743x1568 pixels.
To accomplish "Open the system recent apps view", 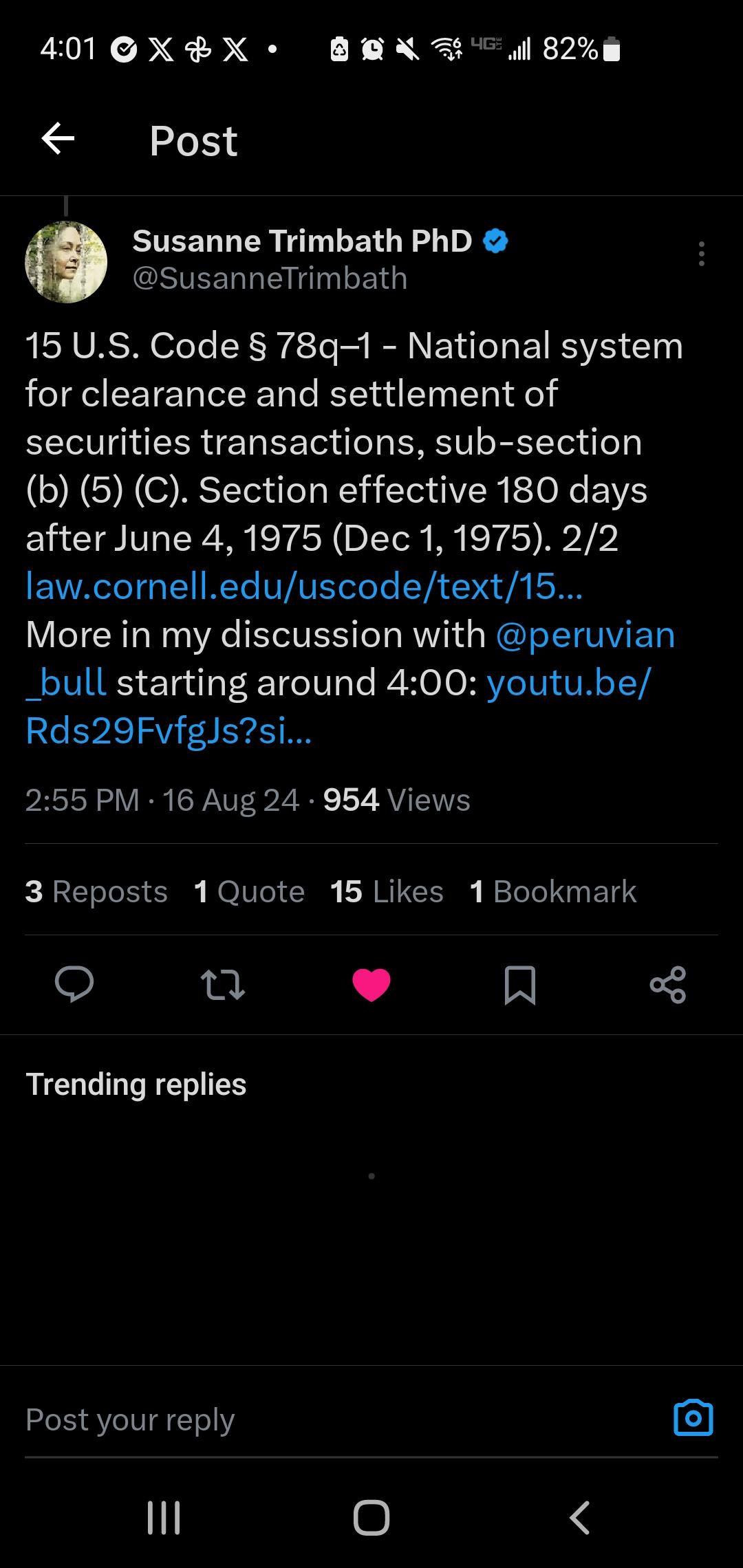I will tap(164, 1517).
